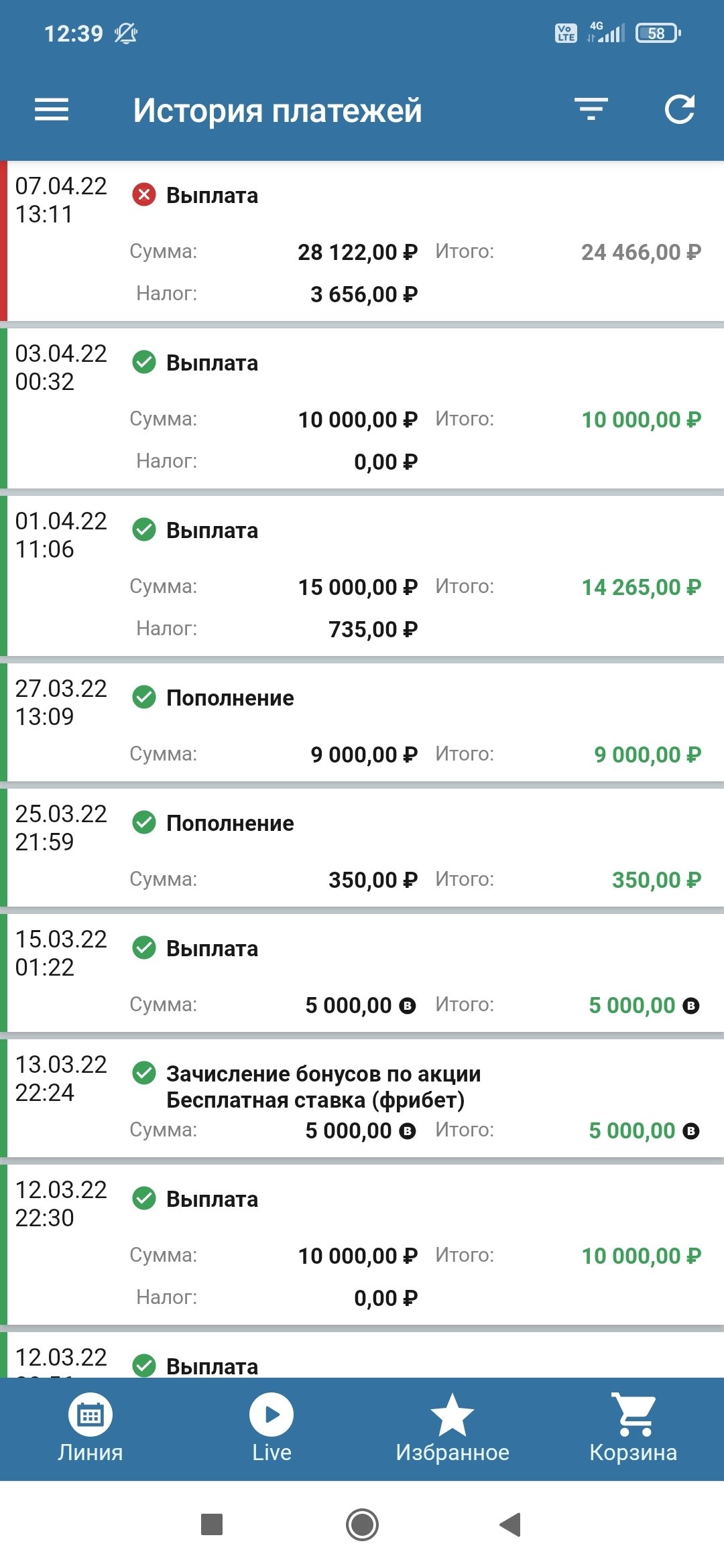This screenshot has width=724, height=1568.
Task: Switch to the Линия tab
Action: [x=90, y=1429]
